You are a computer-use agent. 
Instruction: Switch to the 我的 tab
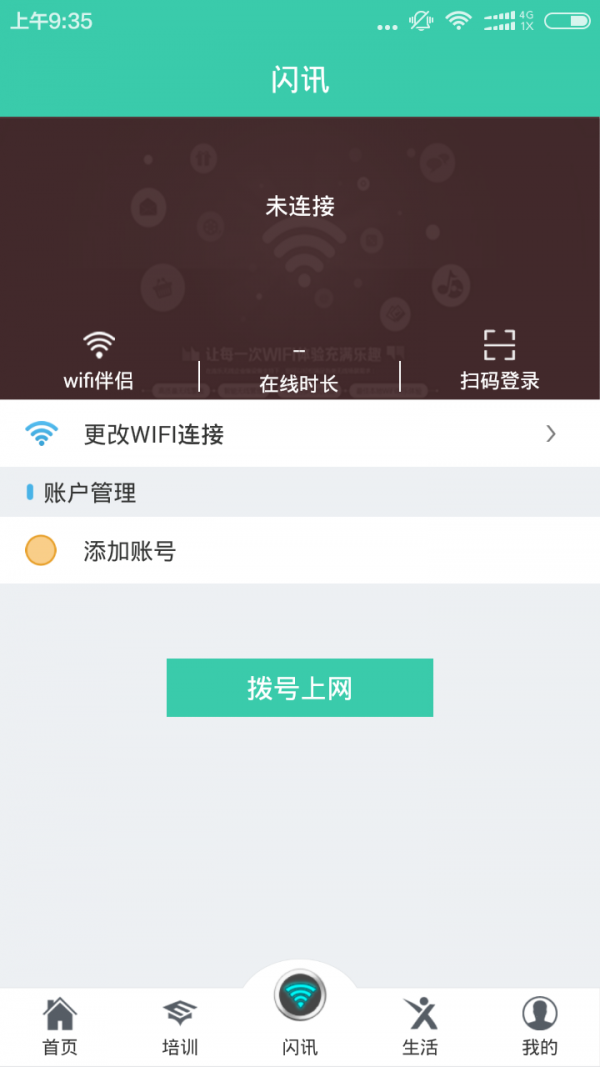[x=540, y=1026]
